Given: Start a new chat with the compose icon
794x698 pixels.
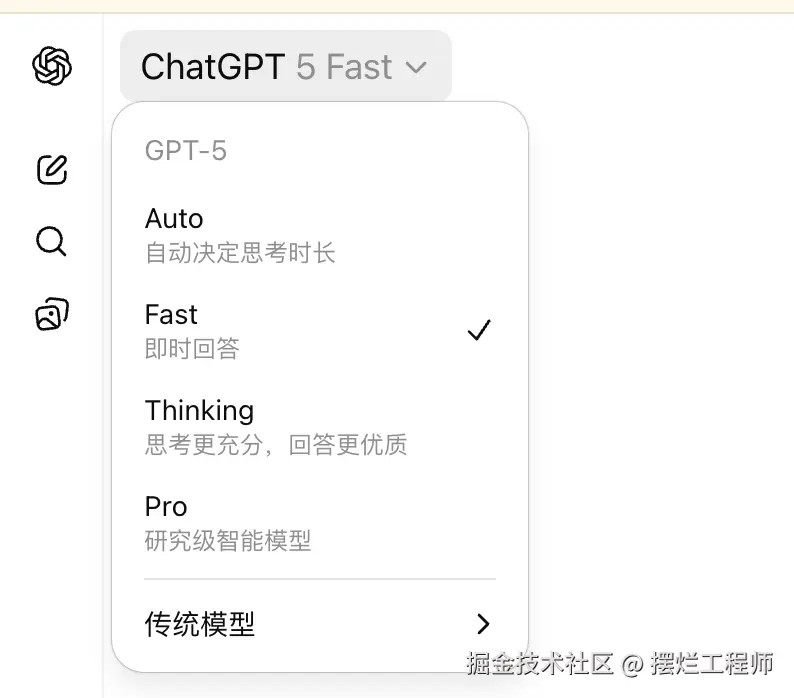Looking at the screenshot, I should [x=52, y=170].
